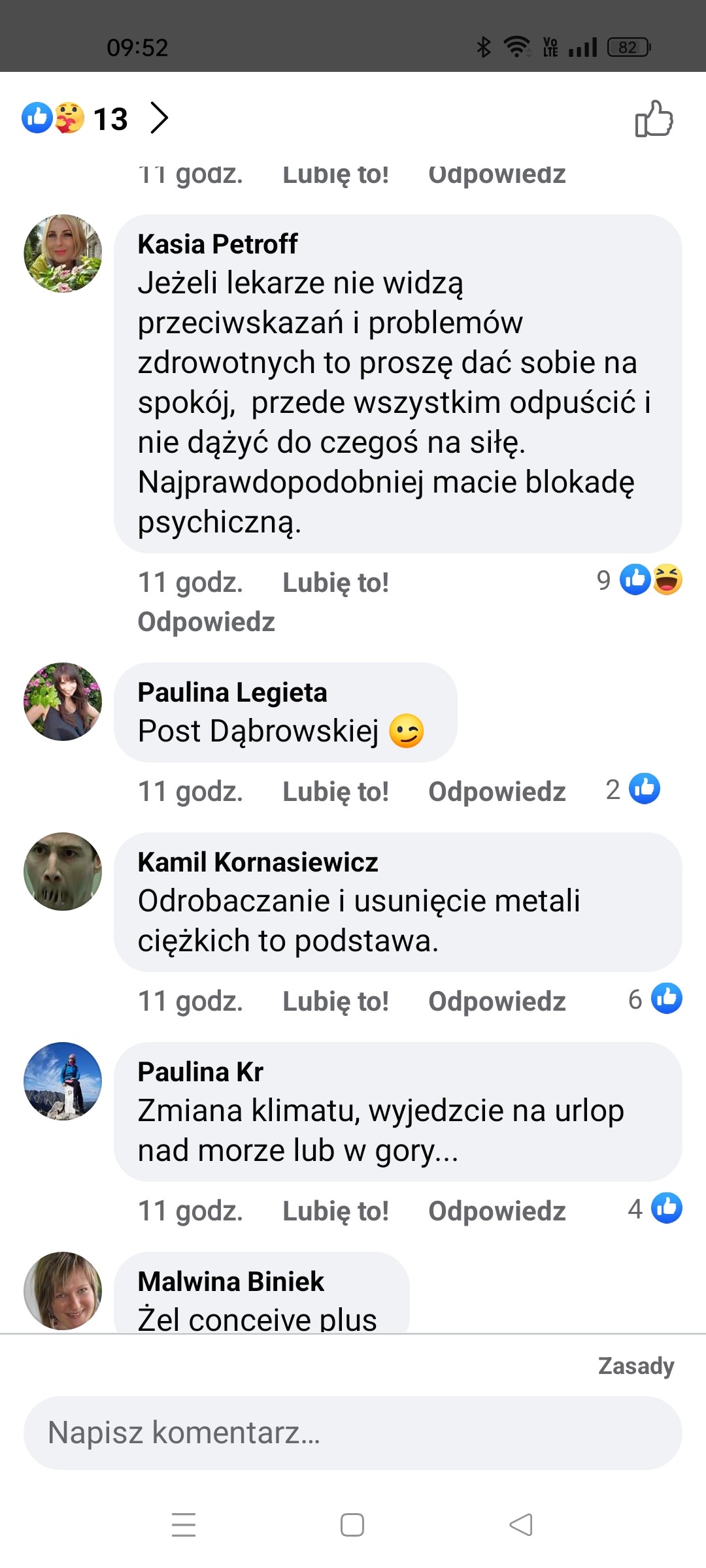Image resolution: width=706 pixels, height=1568 pixels.
Task: Open the list of 13 reactions
Action: 95,118
